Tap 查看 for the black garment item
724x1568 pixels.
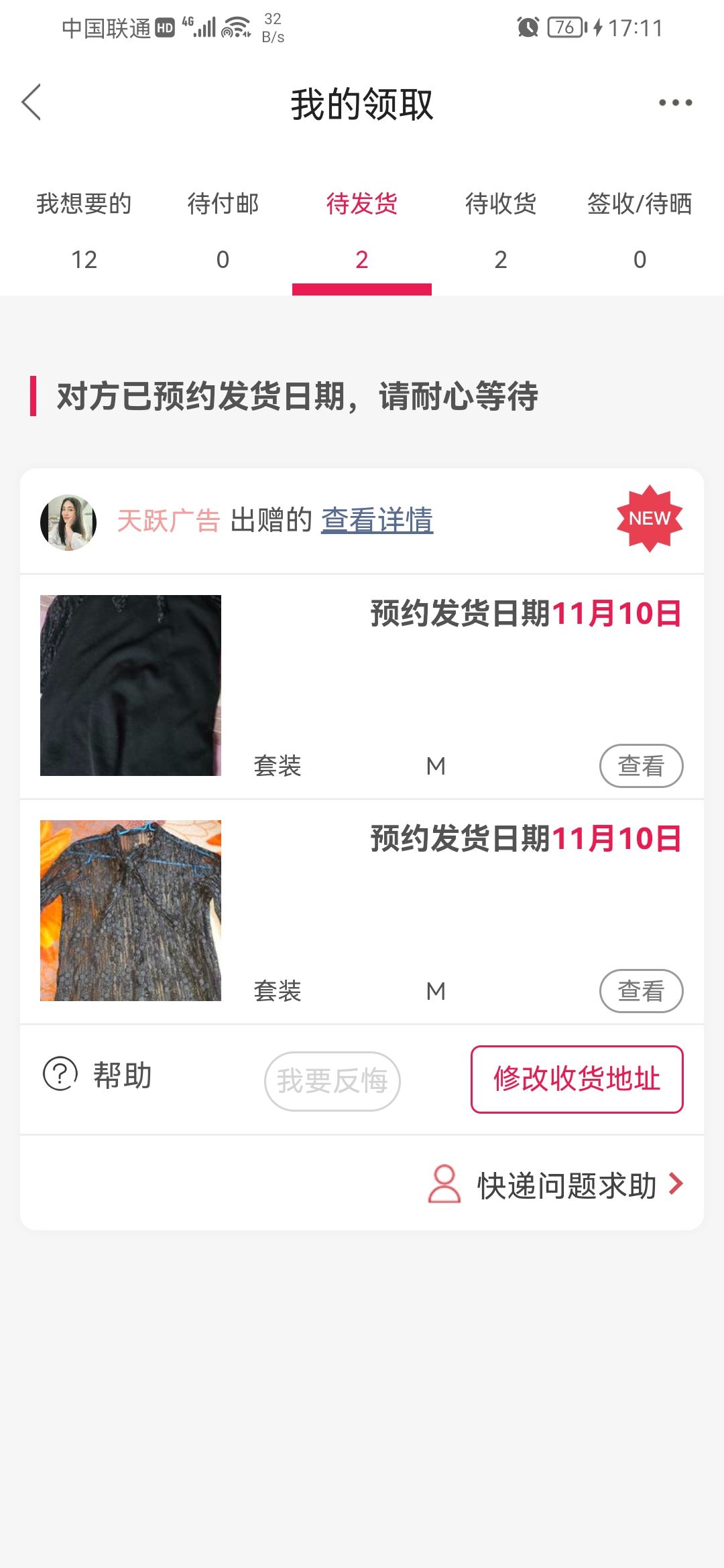point(641,766)
